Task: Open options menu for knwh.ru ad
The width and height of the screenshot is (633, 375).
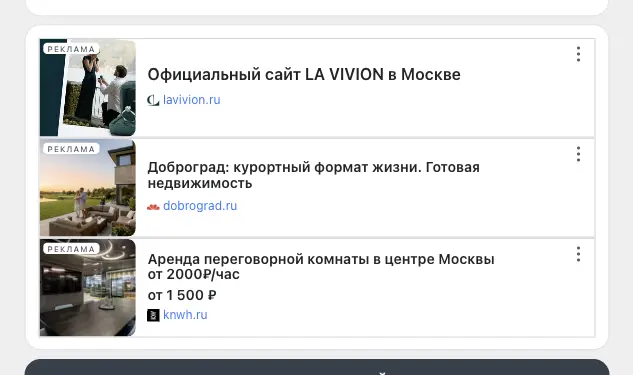Action: click(579, 254)
